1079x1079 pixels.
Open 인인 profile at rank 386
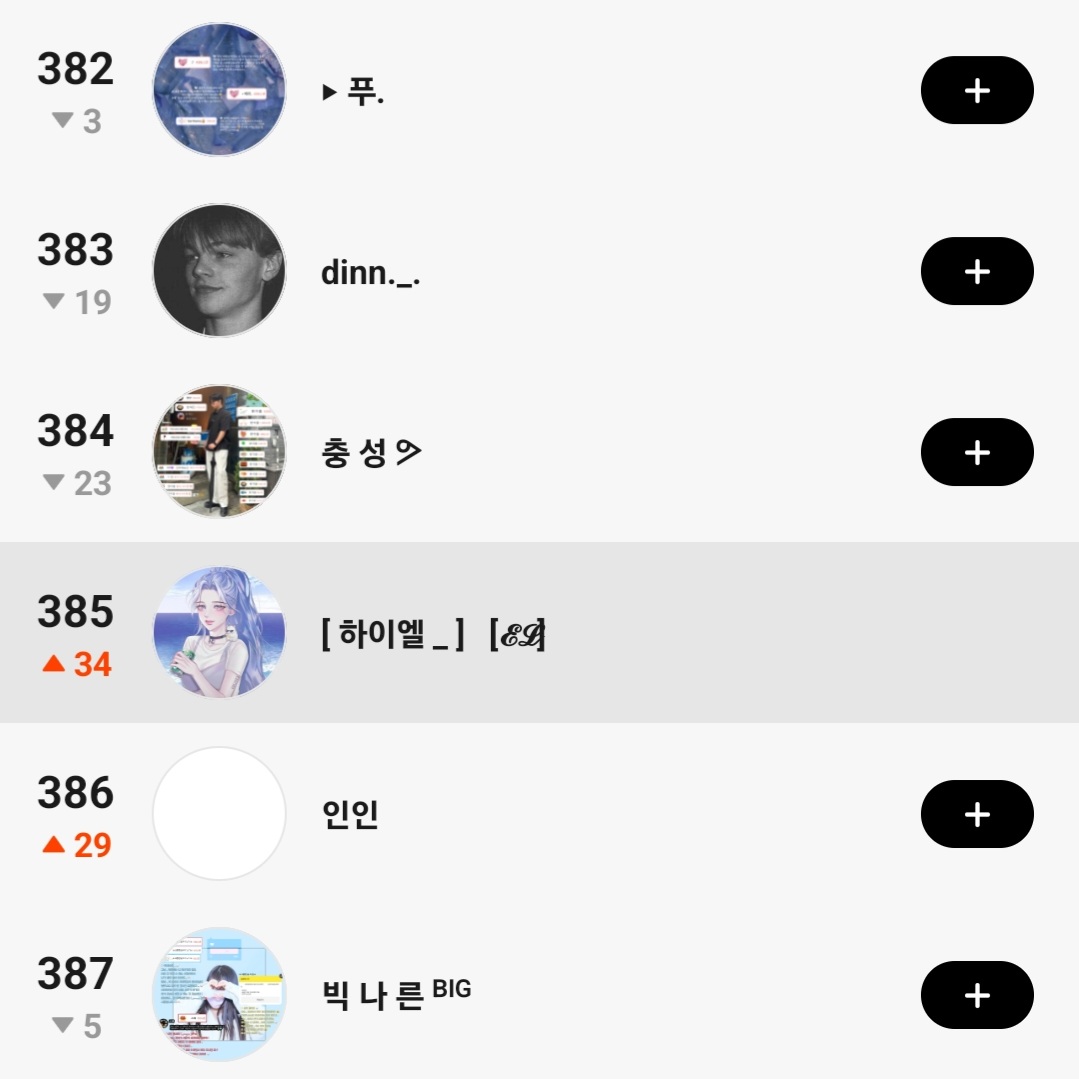click(x=350, y=815)
